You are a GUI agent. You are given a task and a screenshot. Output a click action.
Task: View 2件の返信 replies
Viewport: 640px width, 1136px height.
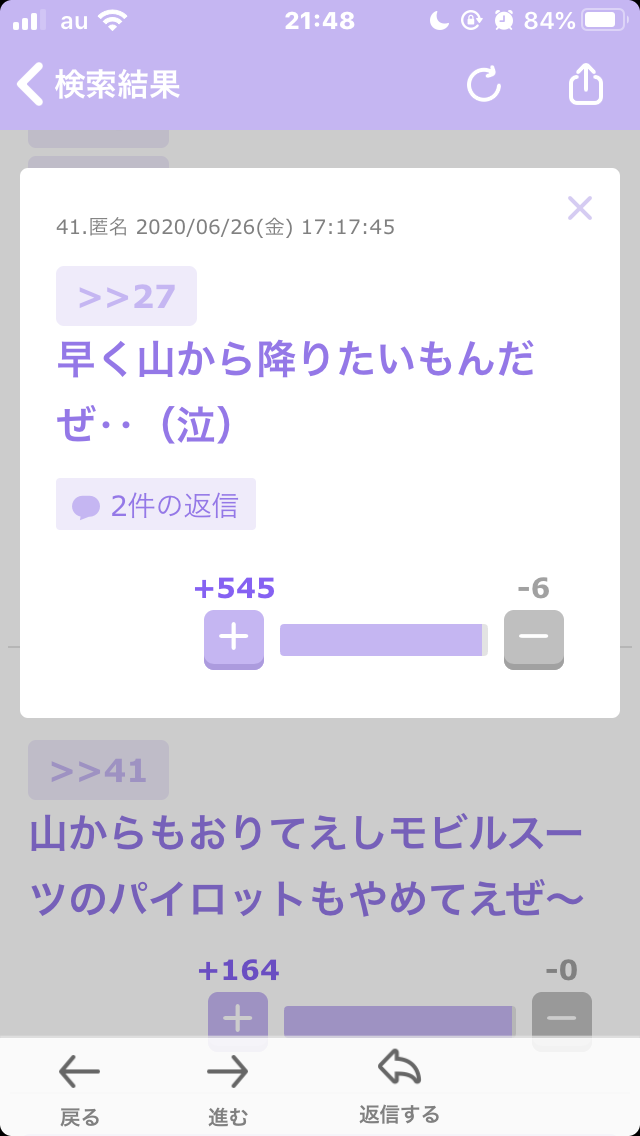(x=156, y=504)
